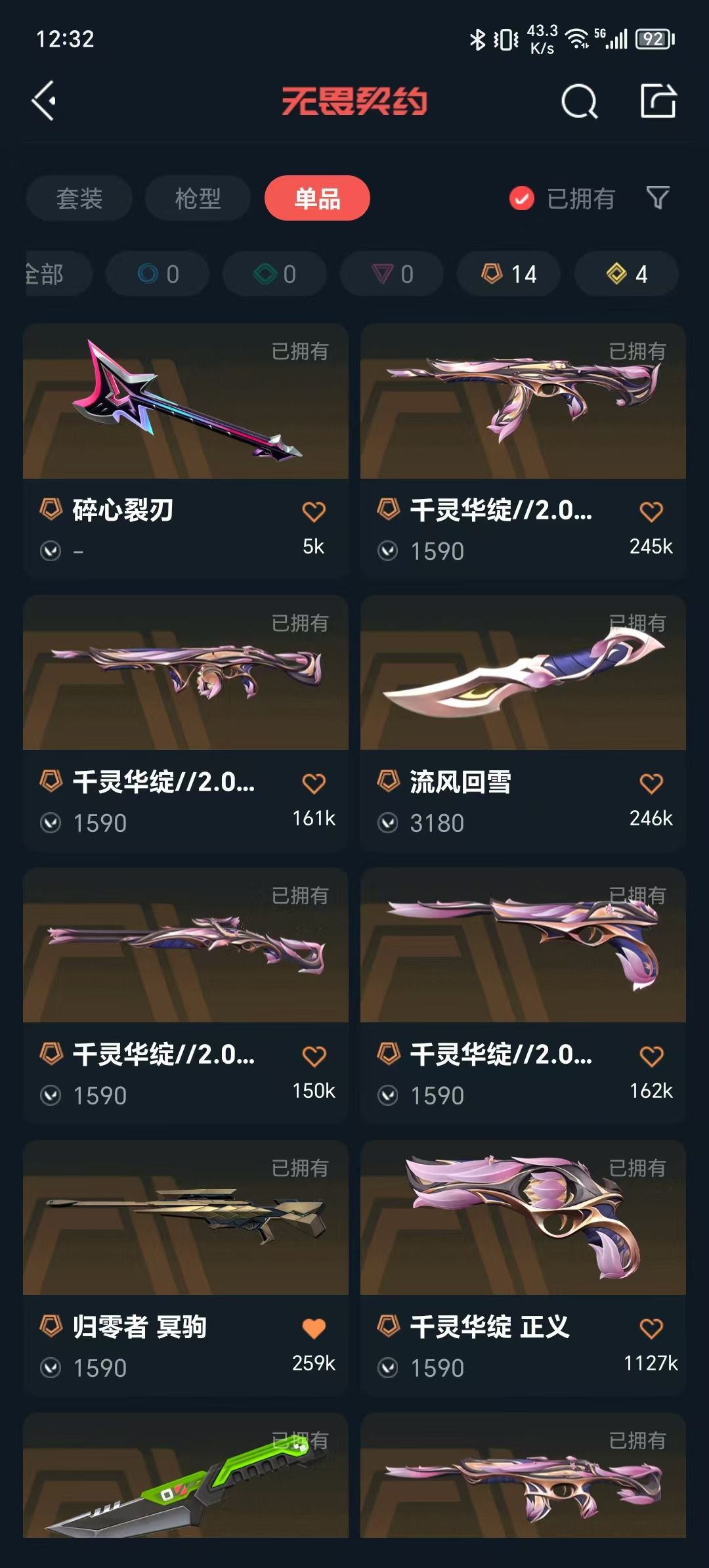
Task: Open the search magnifier icon
Action: click(x=579, y=102)
